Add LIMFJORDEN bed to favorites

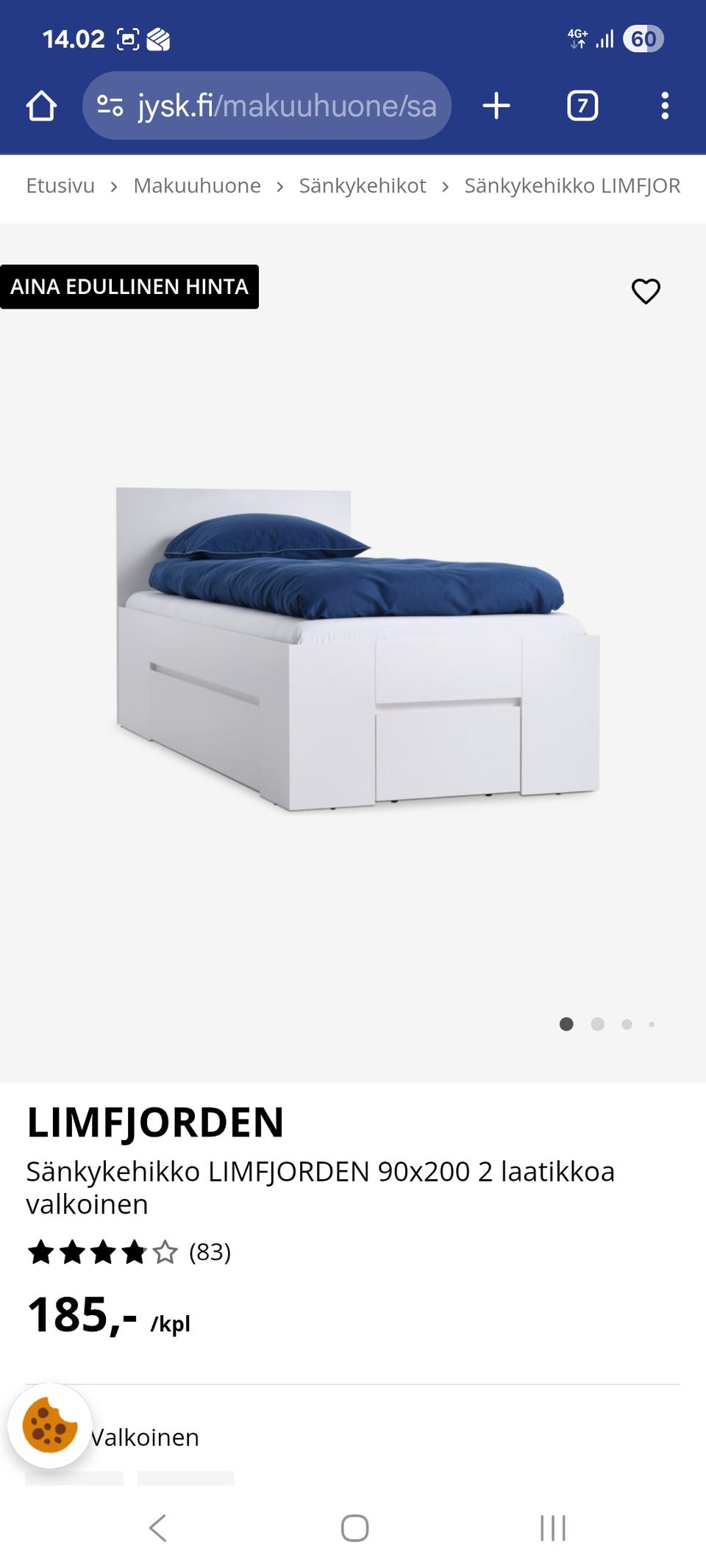[x=646, y=291]
